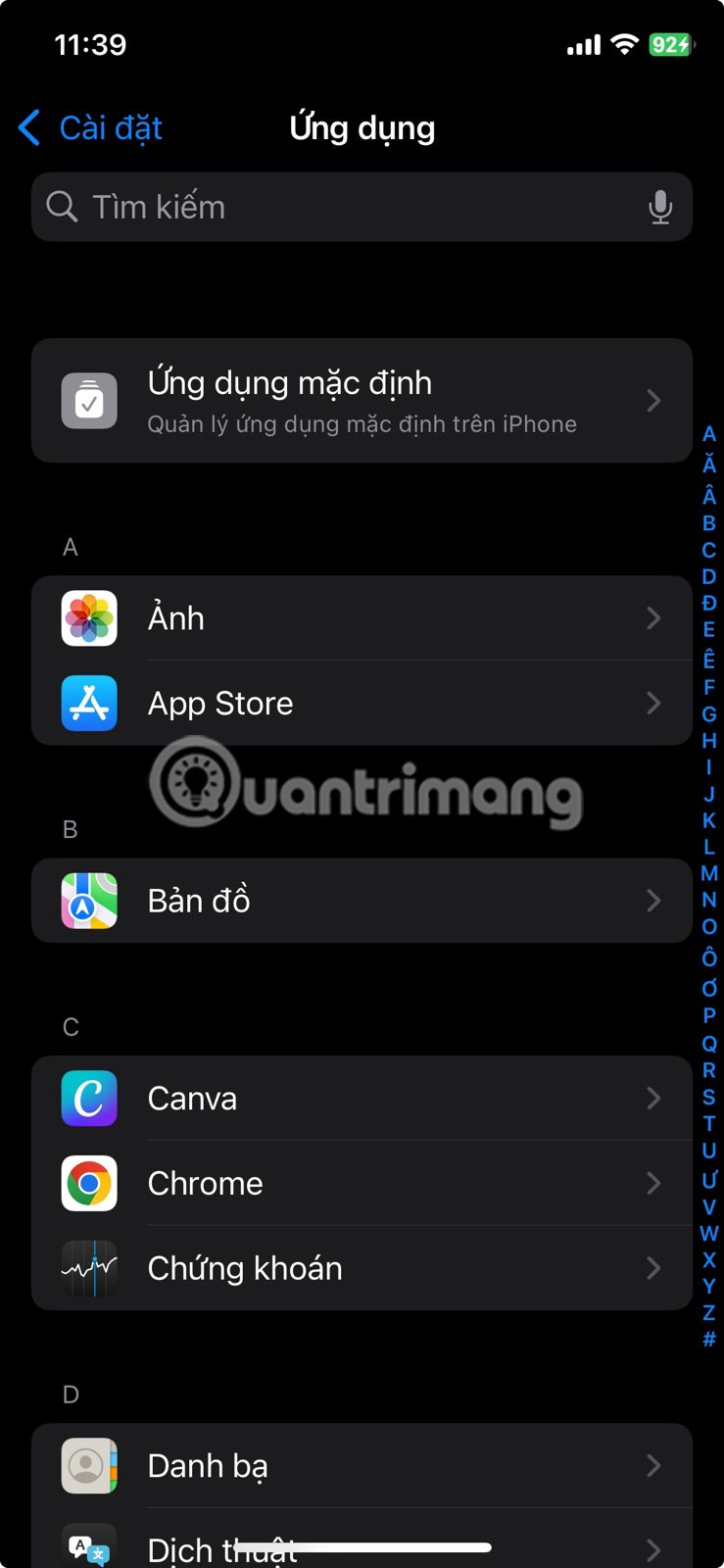The image size is (724, 1568).
Task: Jump to the # section in index
Action: 709,1339
